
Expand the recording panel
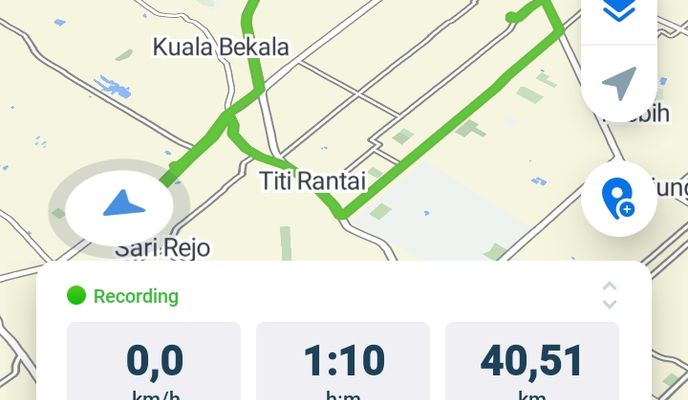tap(609, 296)
